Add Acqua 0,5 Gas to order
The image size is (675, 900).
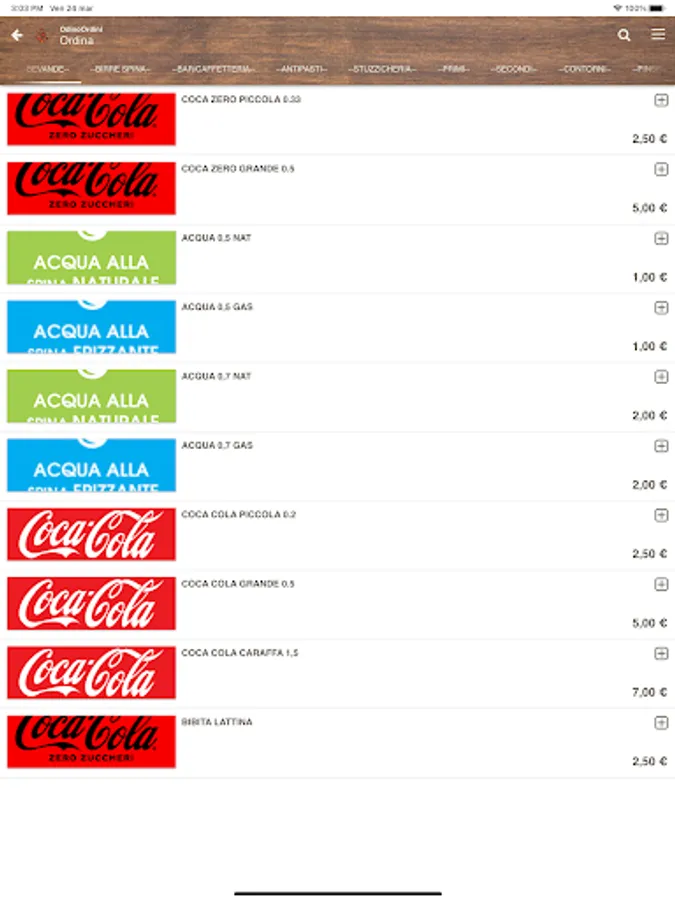(x=661, y=307)
